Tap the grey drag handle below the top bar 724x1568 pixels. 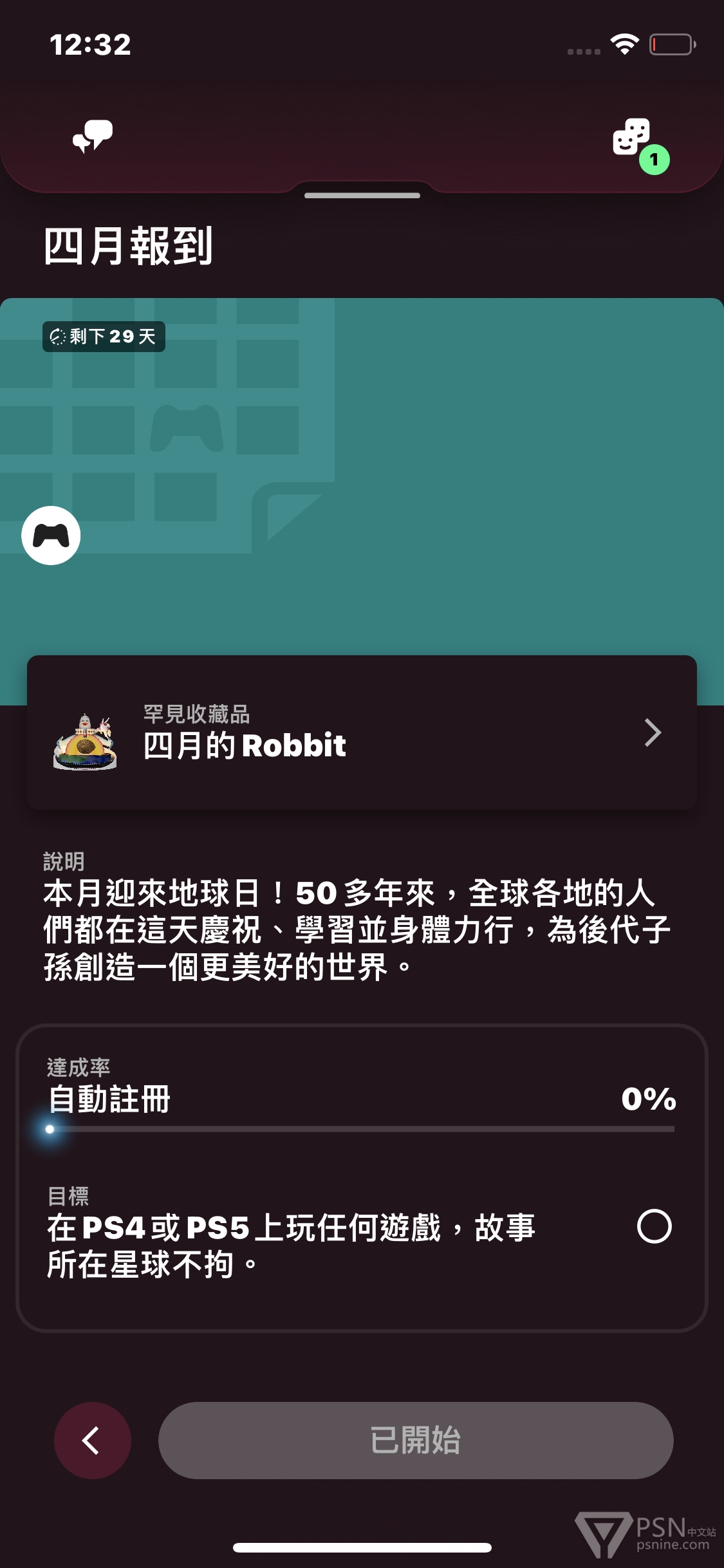tap(362, 195)
